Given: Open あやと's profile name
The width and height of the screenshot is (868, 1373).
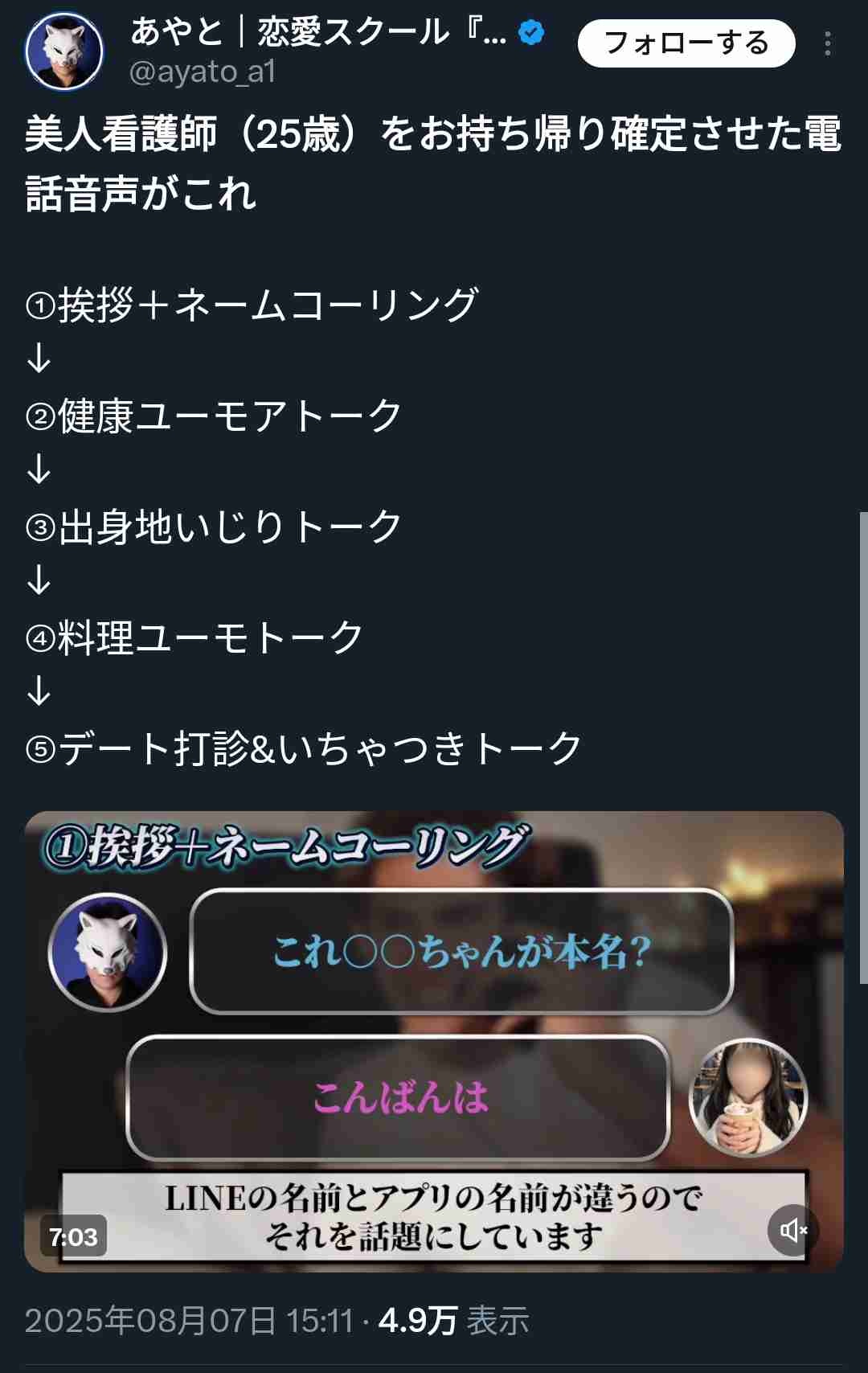Looking at the screenshot, I should (317, 32).
